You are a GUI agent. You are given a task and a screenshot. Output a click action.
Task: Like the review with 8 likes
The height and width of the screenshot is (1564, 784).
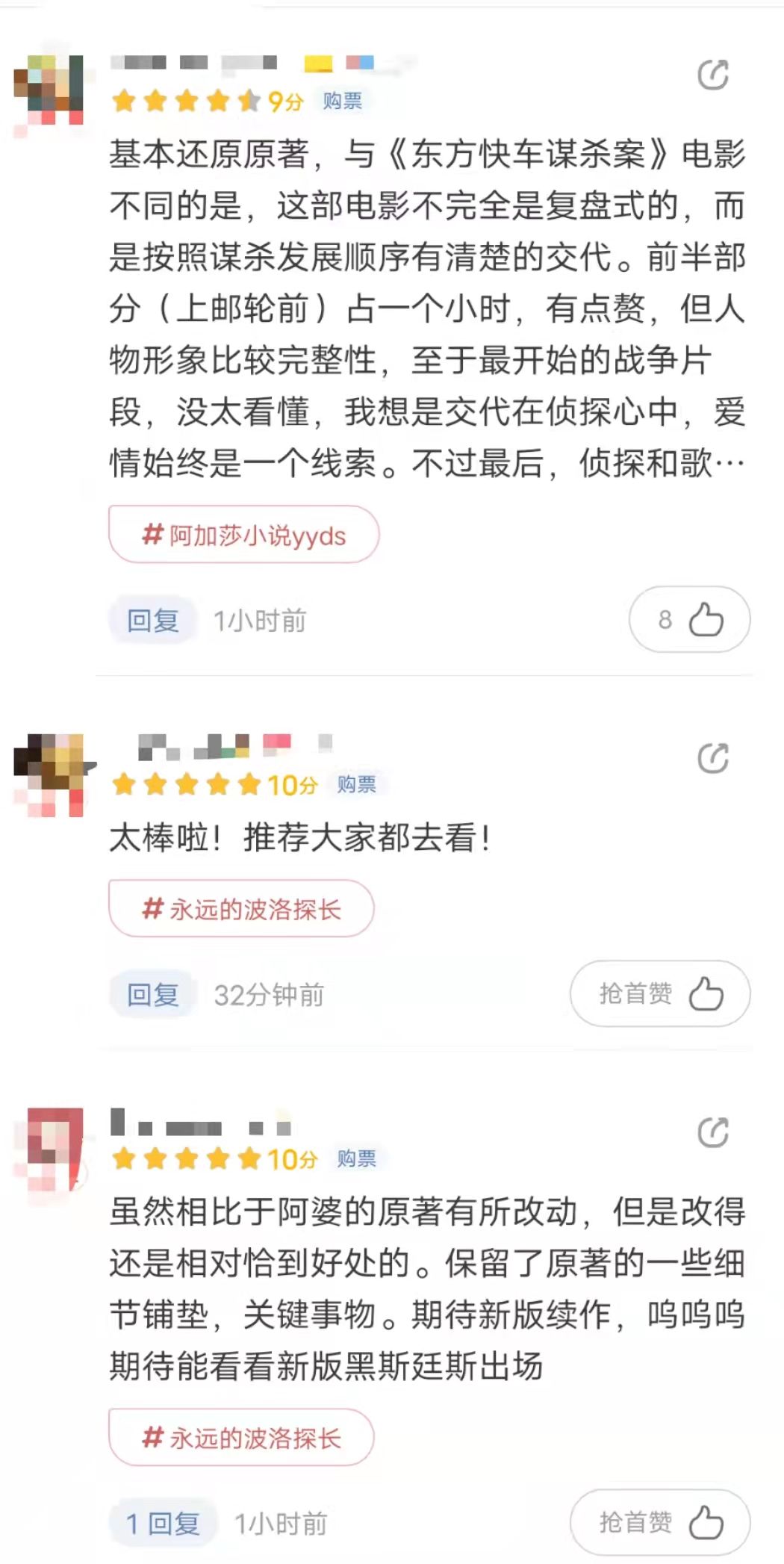[x=689, y=619]
